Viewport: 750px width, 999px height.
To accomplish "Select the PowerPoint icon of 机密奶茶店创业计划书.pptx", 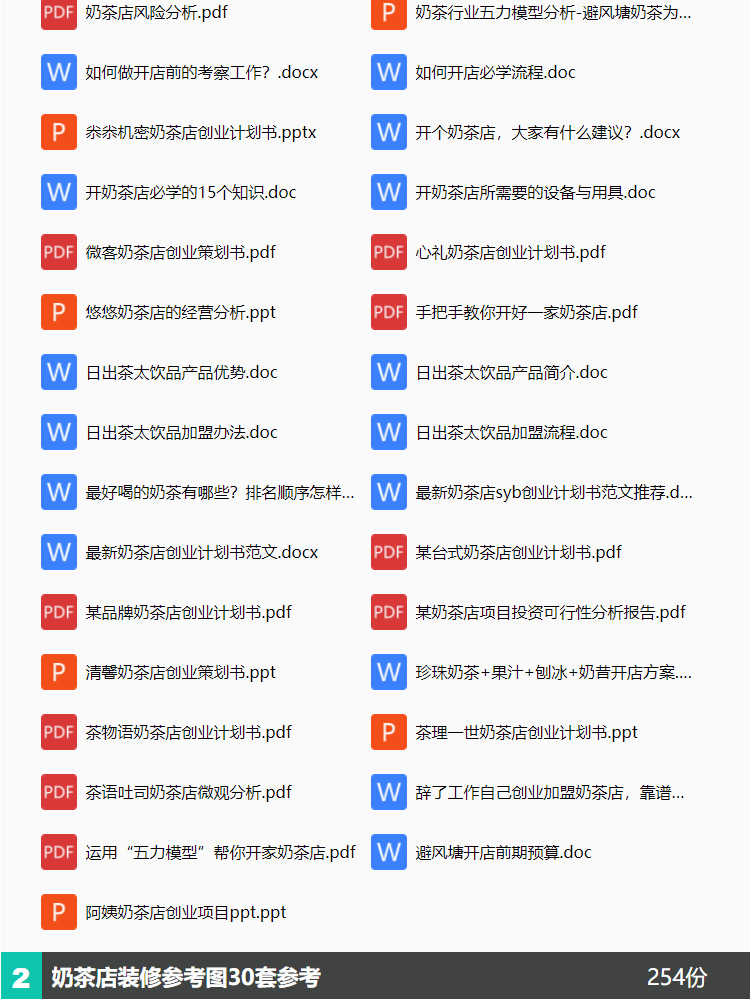I will (x=58, y=132).
